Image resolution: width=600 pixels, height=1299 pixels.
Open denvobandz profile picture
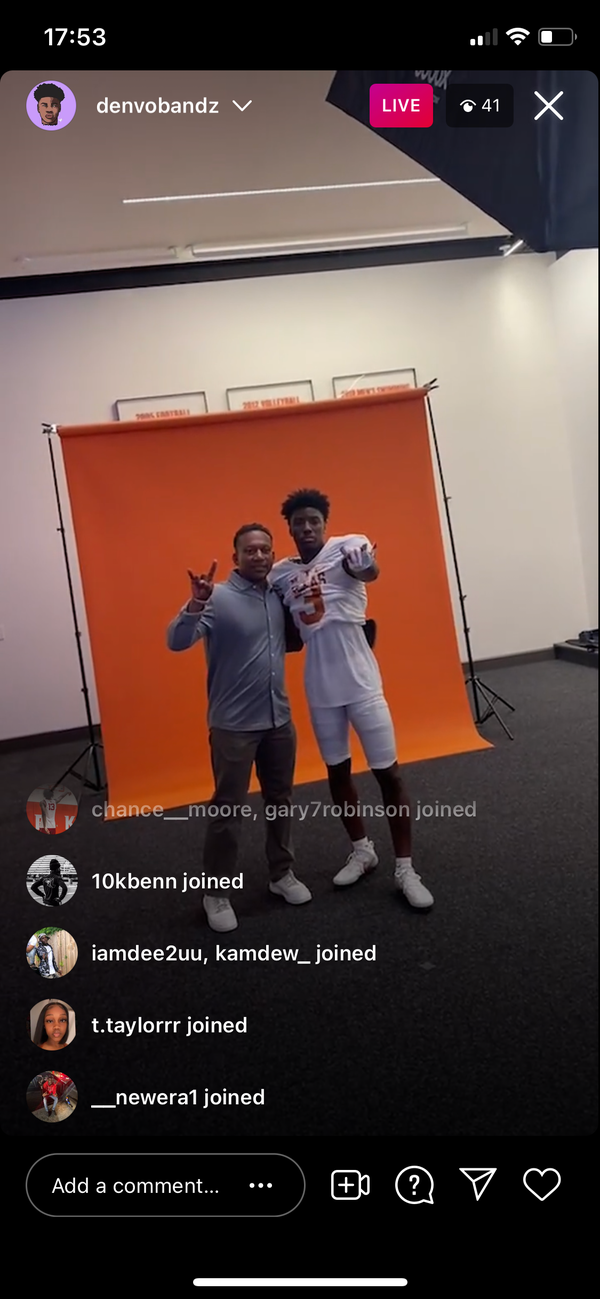(x=51, y=106)
